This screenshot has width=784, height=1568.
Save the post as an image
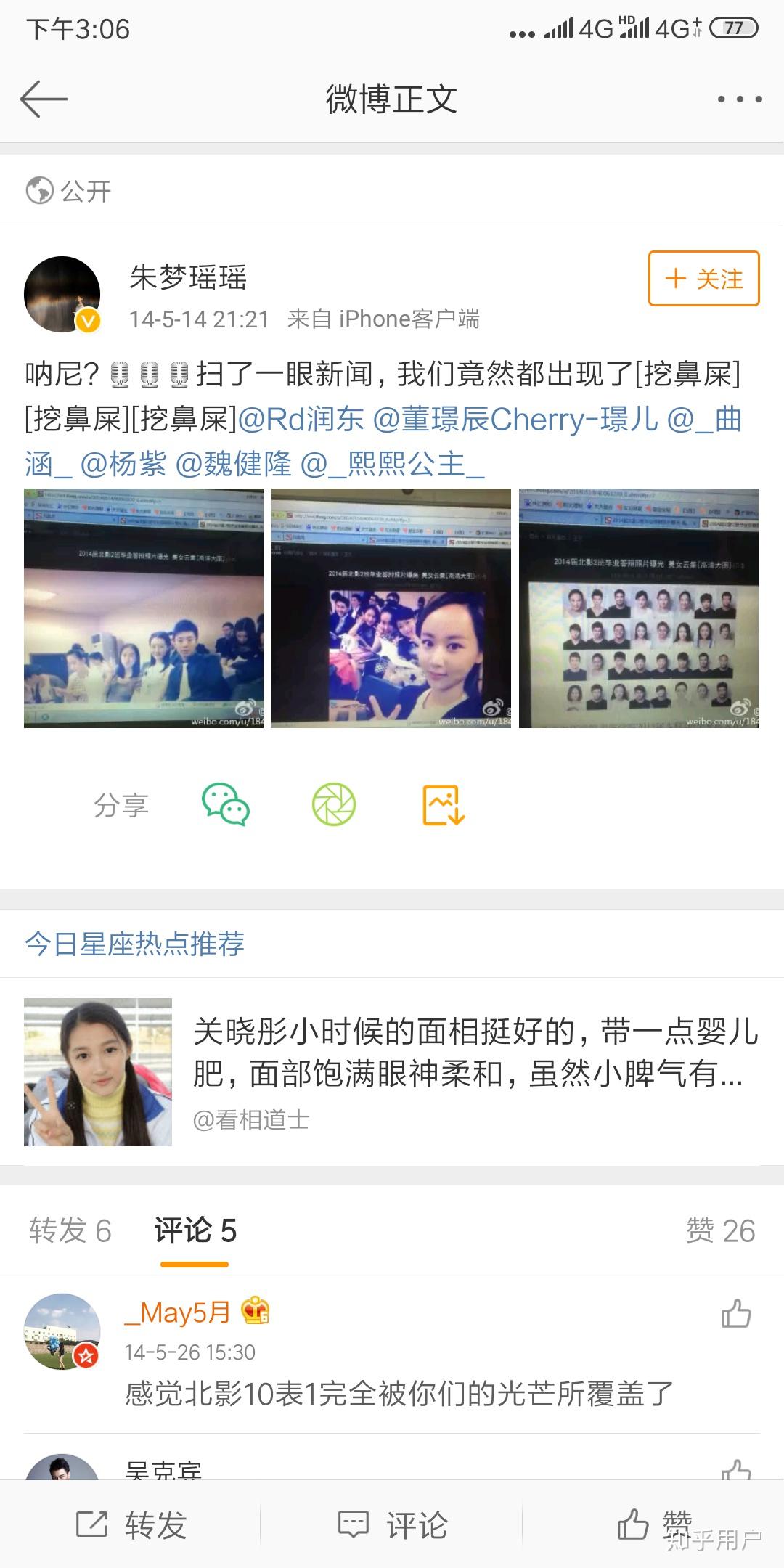(x=444, y=804)
